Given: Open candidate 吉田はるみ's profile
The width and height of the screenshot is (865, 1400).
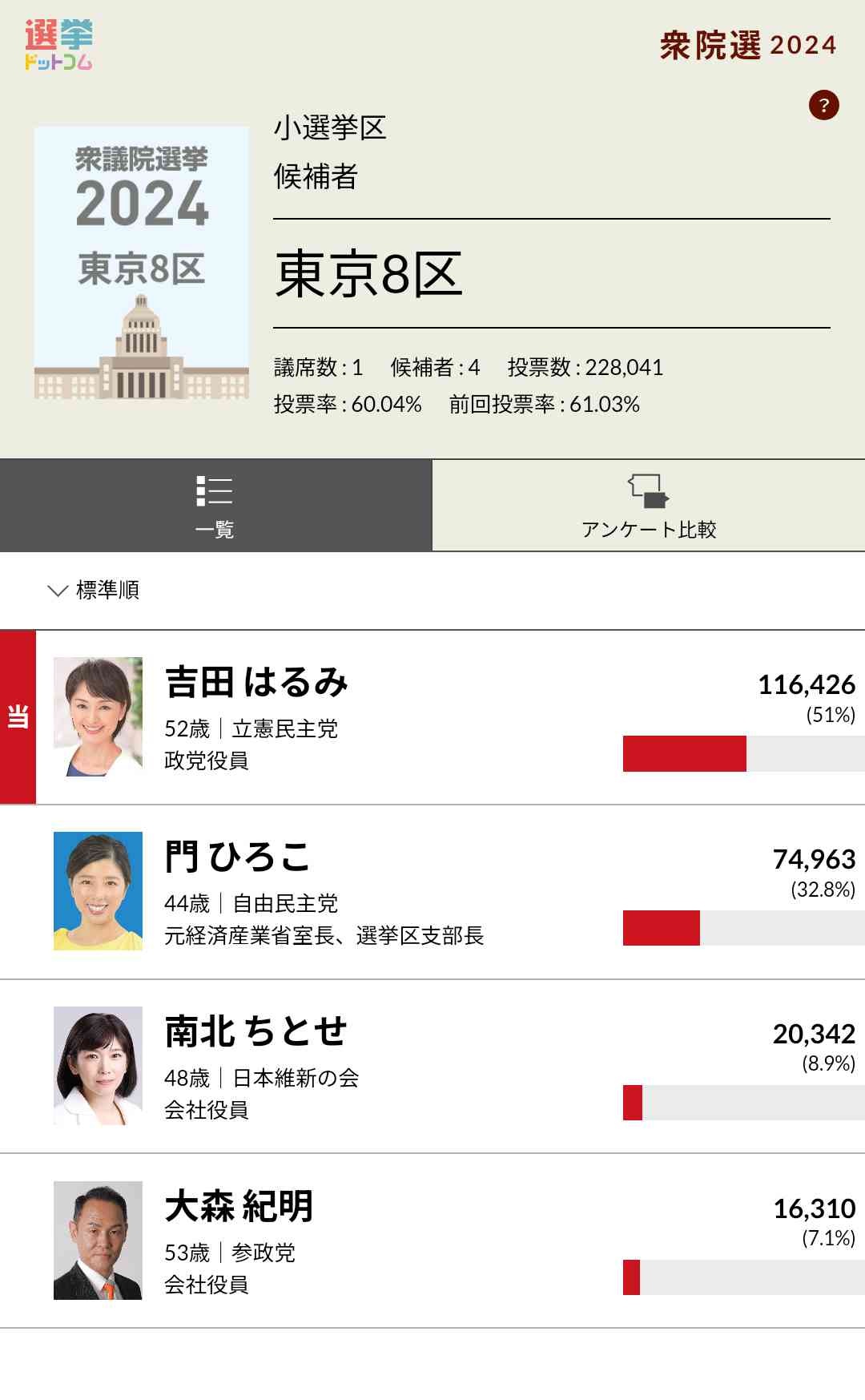Looking at the screenshot, I should point(432,717).
